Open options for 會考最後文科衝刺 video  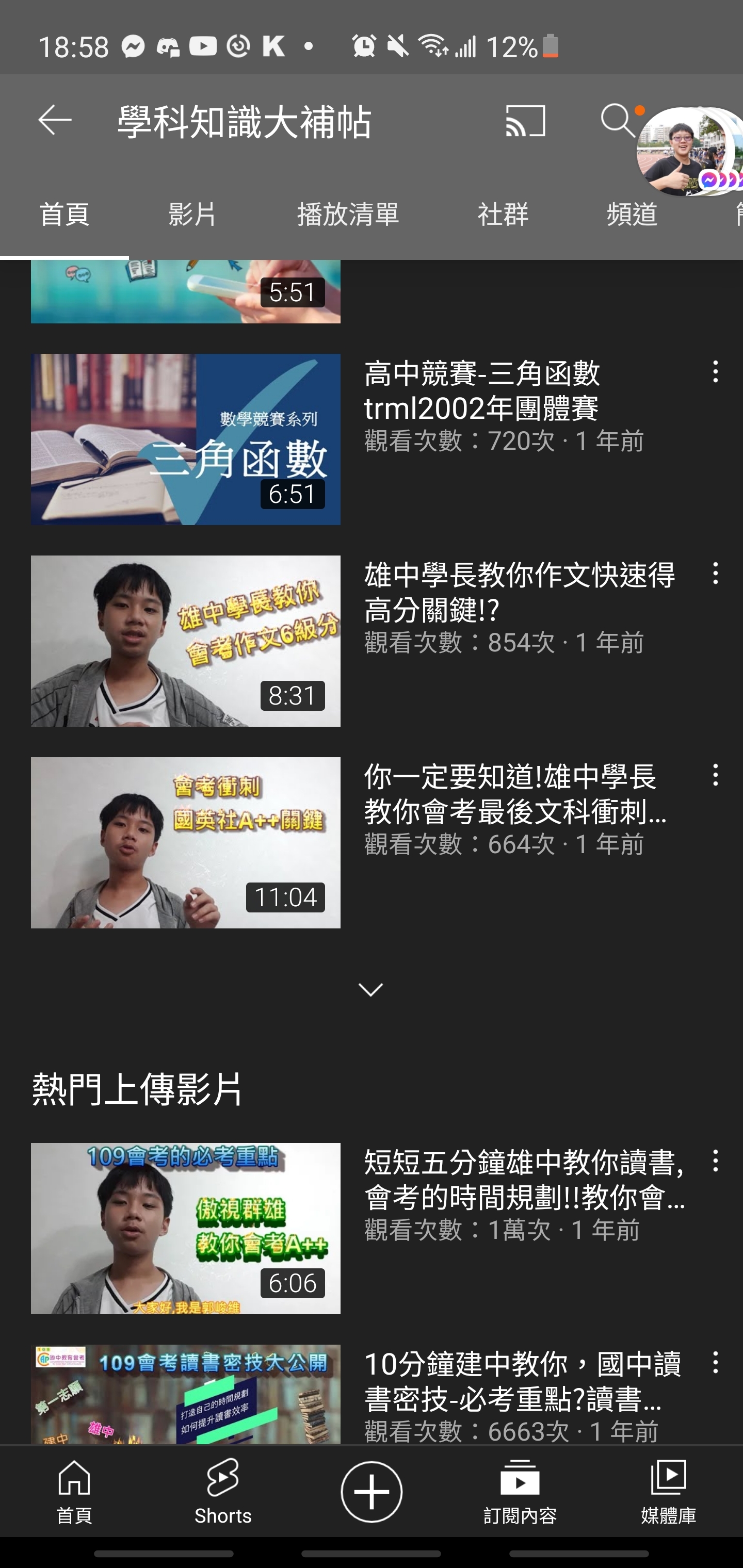[x=716, y=775]
